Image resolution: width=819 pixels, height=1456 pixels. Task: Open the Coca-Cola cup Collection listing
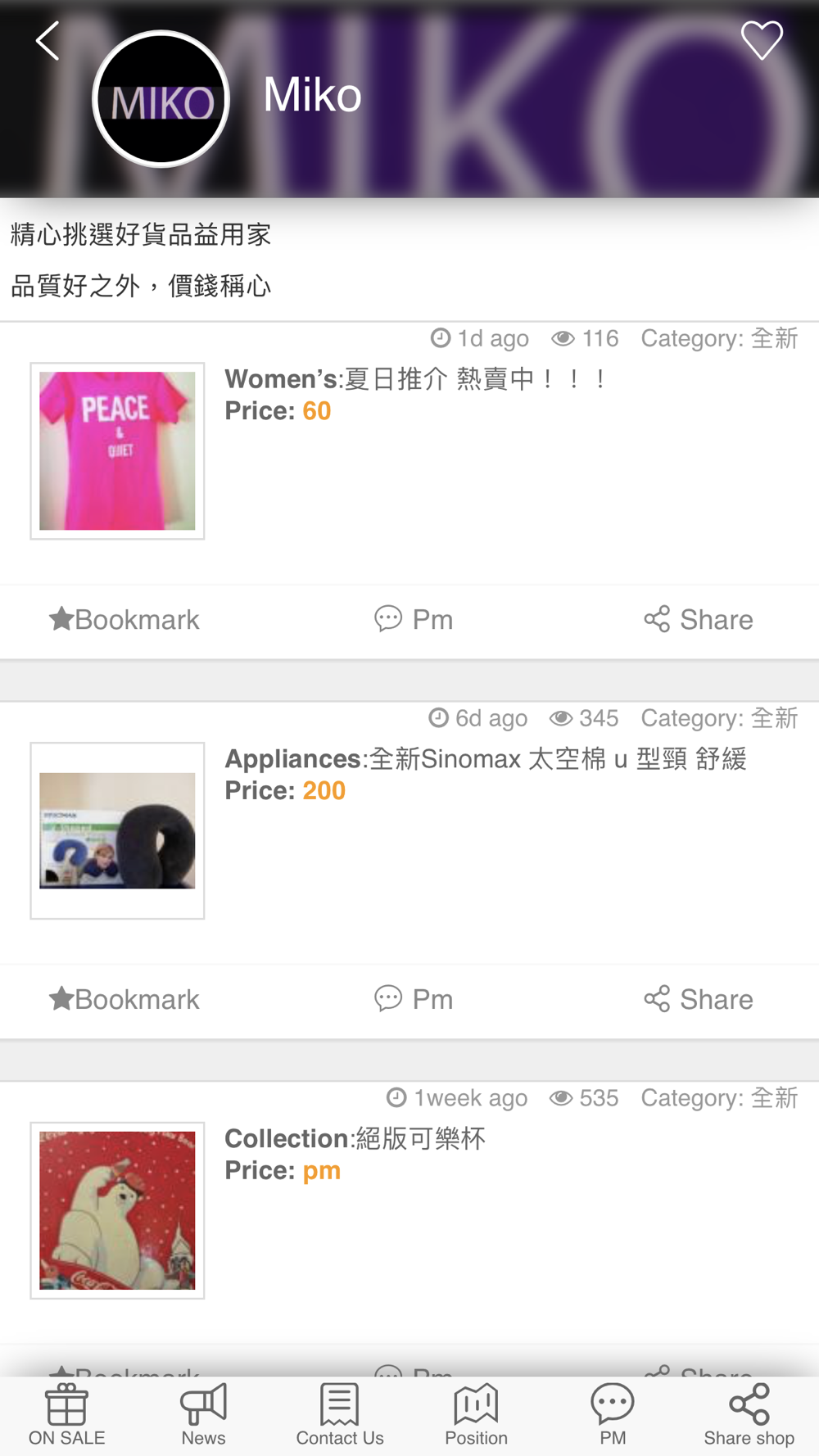(117, 1210)
